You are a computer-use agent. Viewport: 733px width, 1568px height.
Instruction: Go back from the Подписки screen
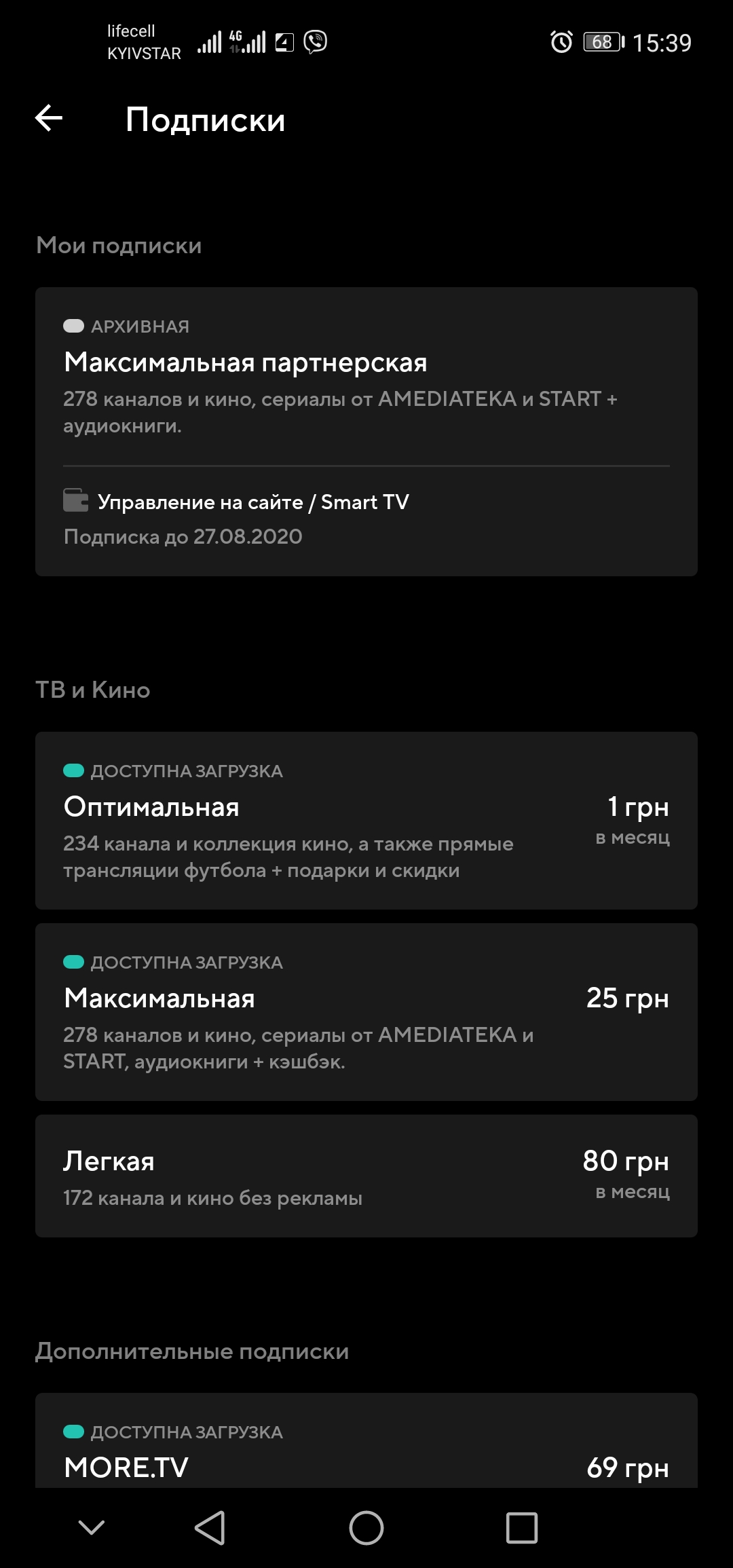(49, 119)
